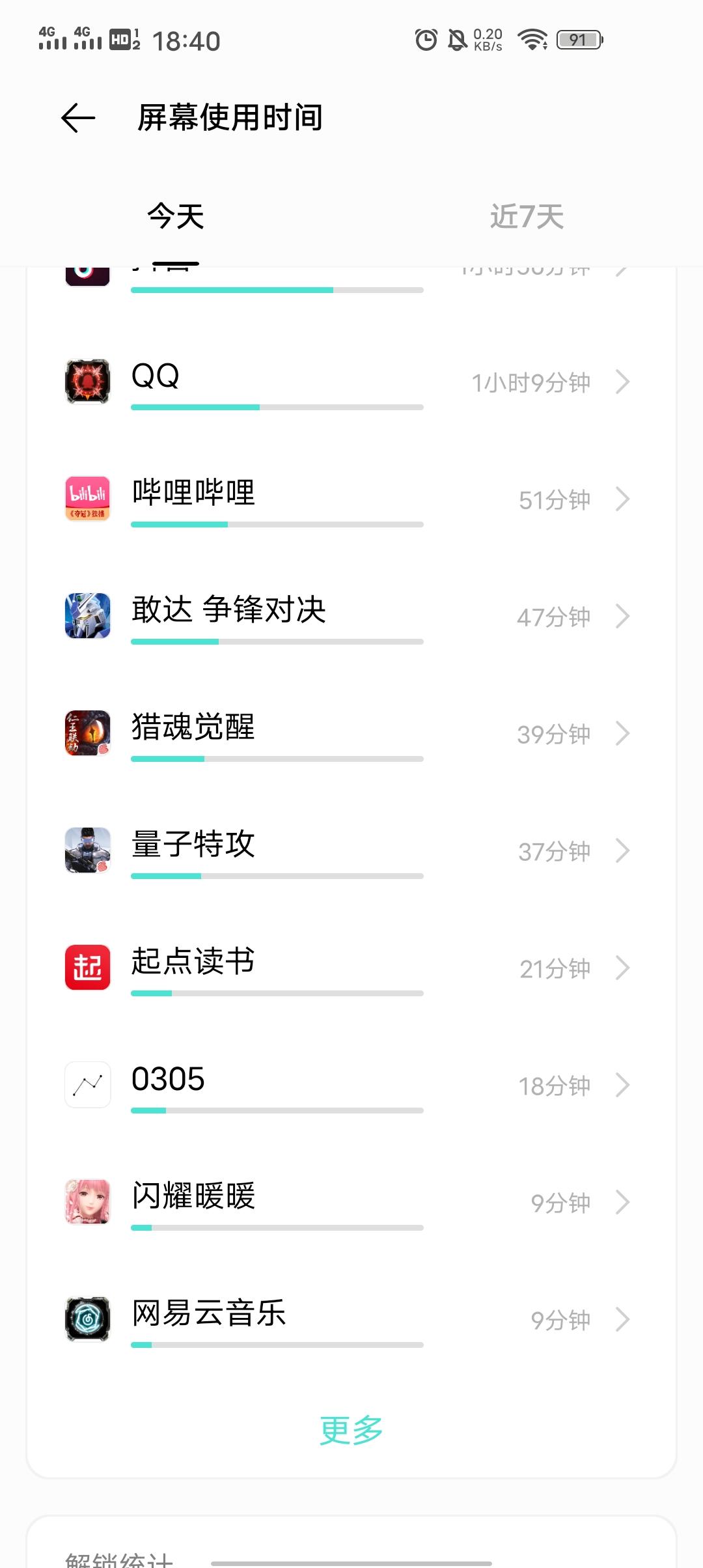Open 猎魂觉醒 usage details
The image size is (703, 1568).
pyautogui.click(x=351, y=734)
